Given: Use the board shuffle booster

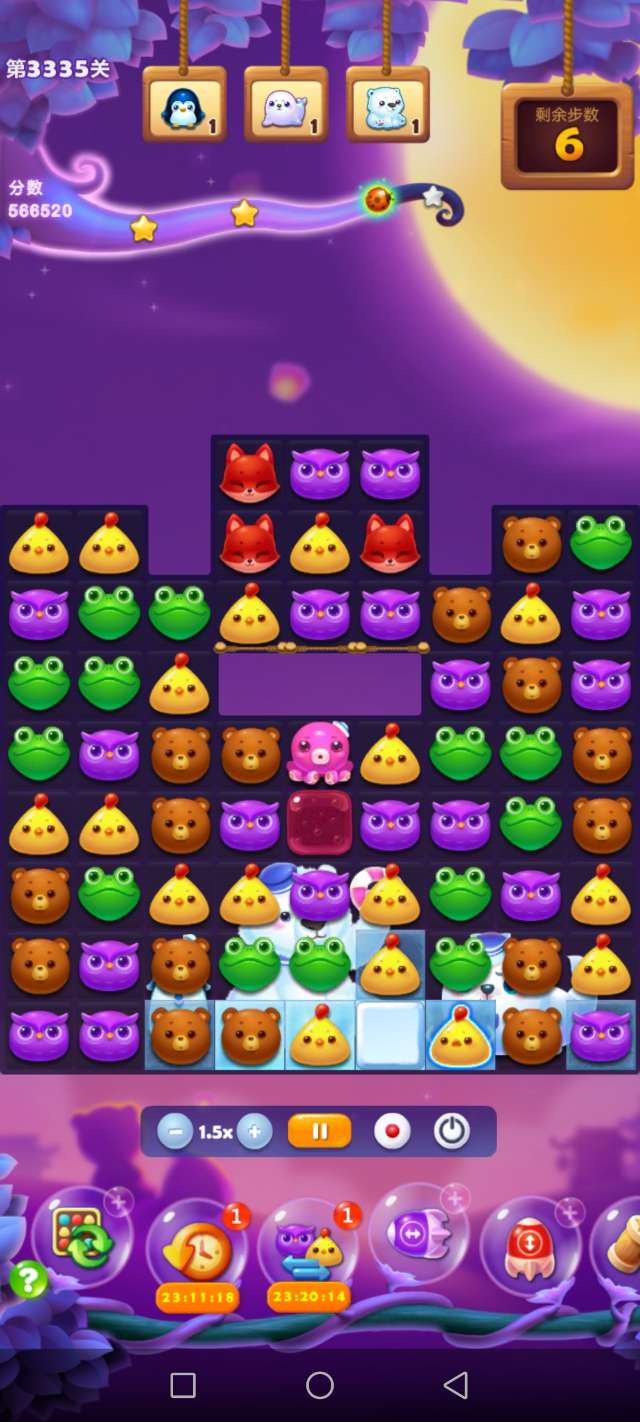Looking at the screenshot, I should (x=83, y=1238).
